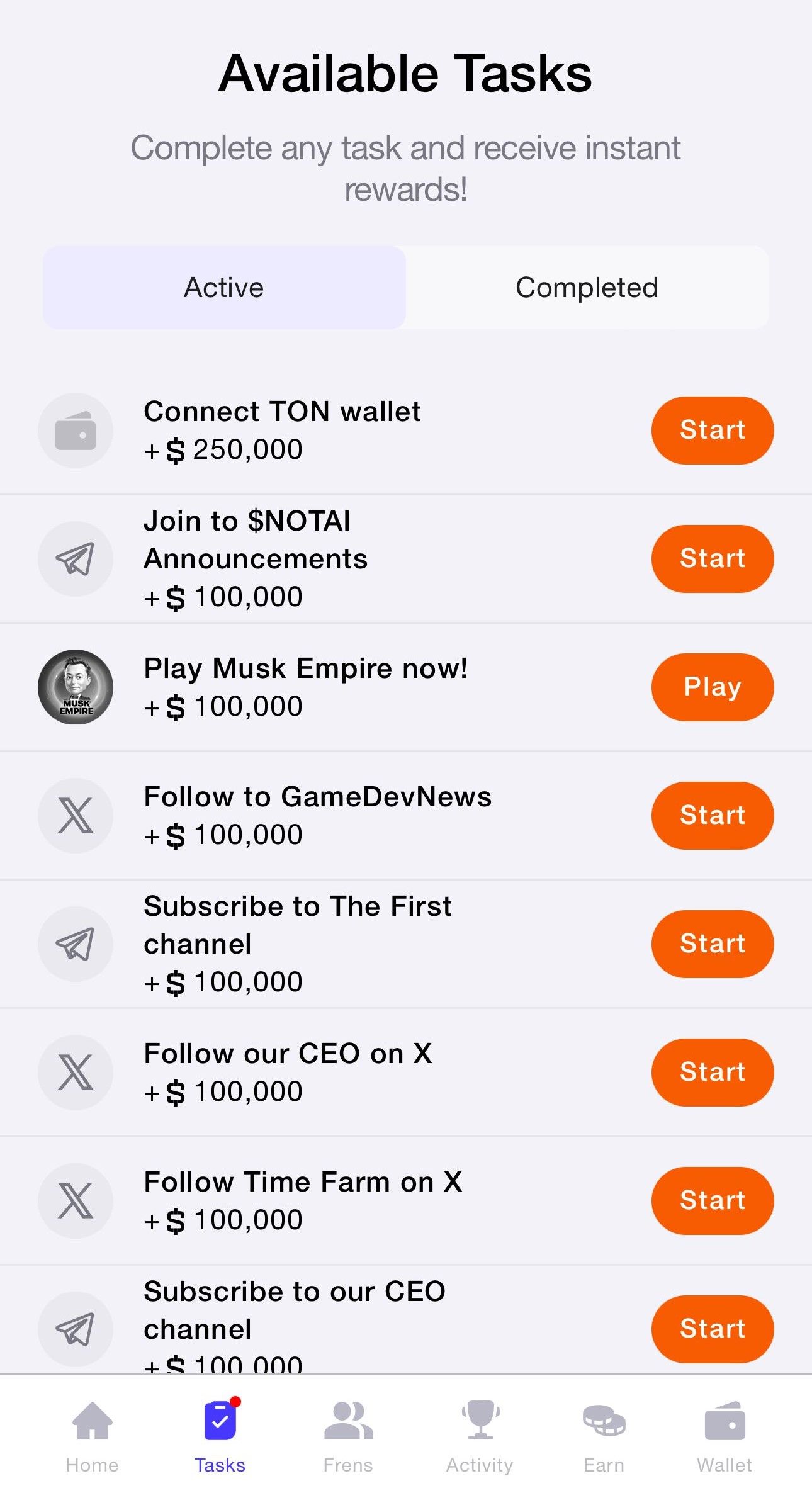The image size is (812, 1493).
Task: Click the X icon for Time Farm task
Action: (x=75, y=1200)
